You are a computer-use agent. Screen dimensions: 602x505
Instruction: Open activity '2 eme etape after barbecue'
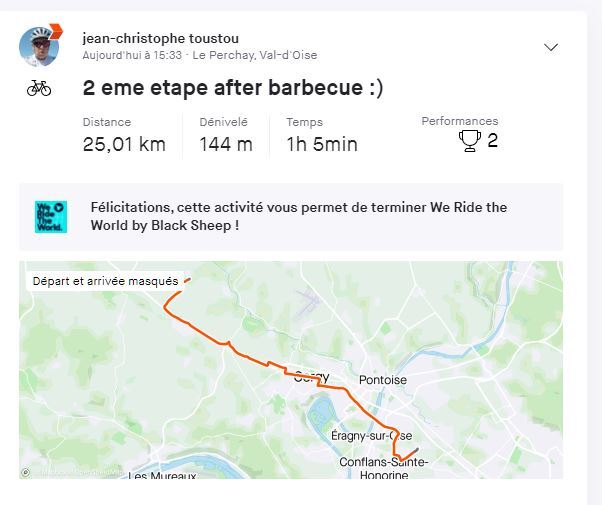[232, 88]
